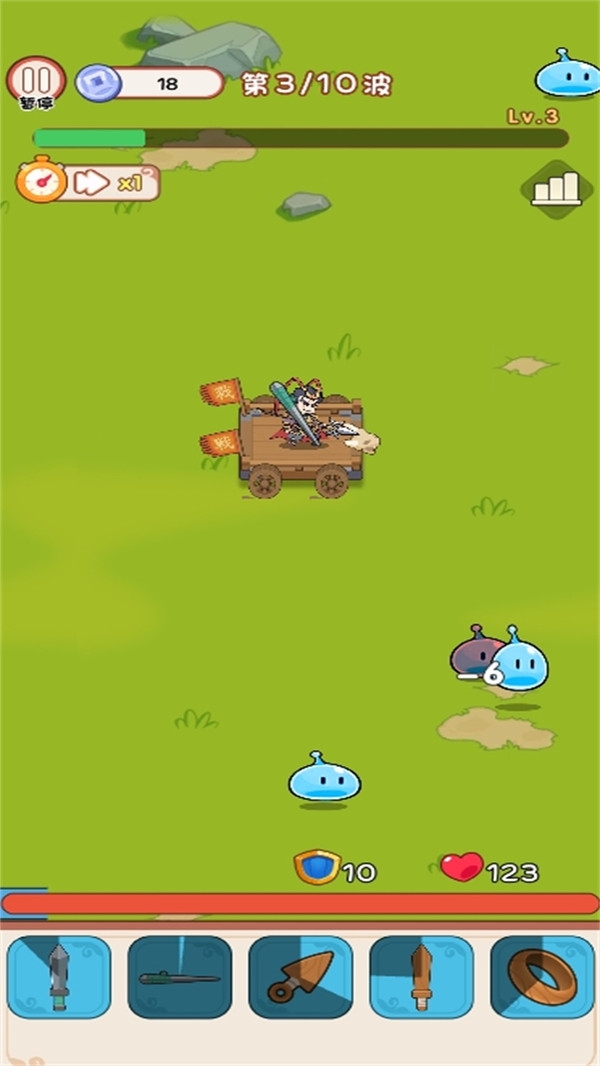Select the wooden sword weapon slot
Screen dimensions: 600x1066
pos(421,977)
